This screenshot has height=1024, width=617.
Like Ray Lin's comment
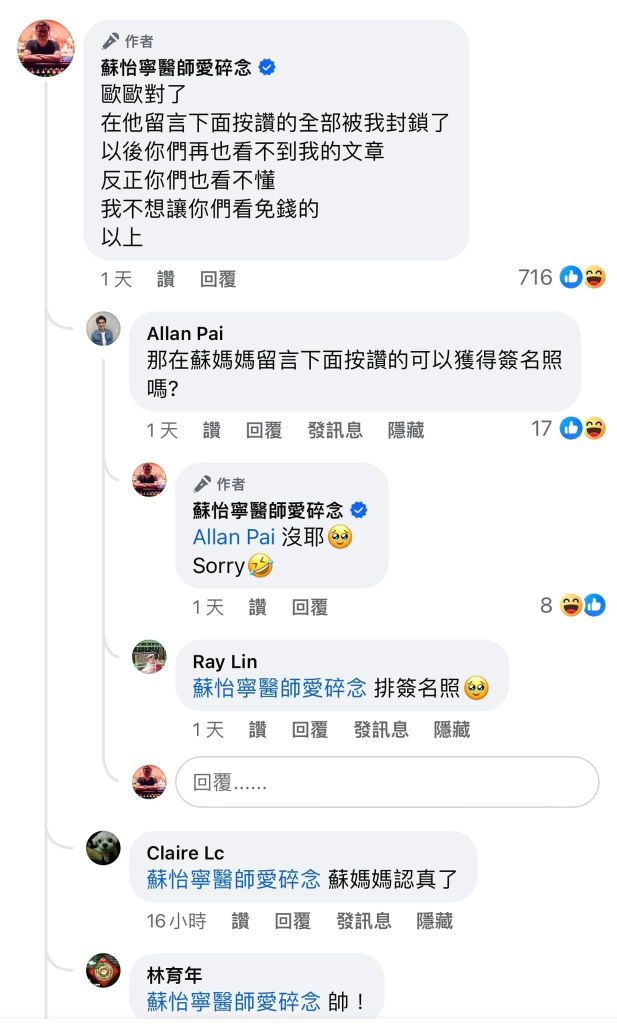tap(258, 730)
